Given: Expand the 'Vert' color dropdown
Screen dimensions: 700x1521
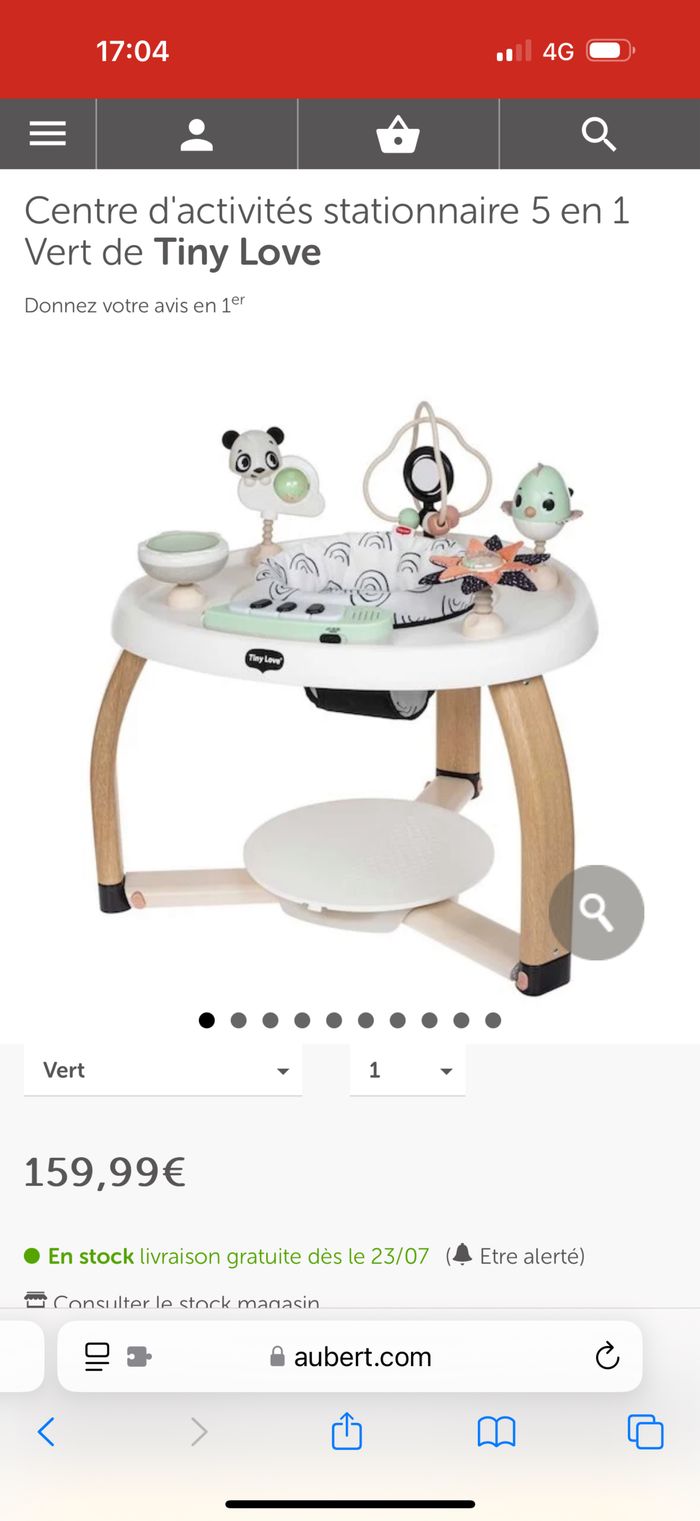Looking at the screenshot, I should 163,1070.
